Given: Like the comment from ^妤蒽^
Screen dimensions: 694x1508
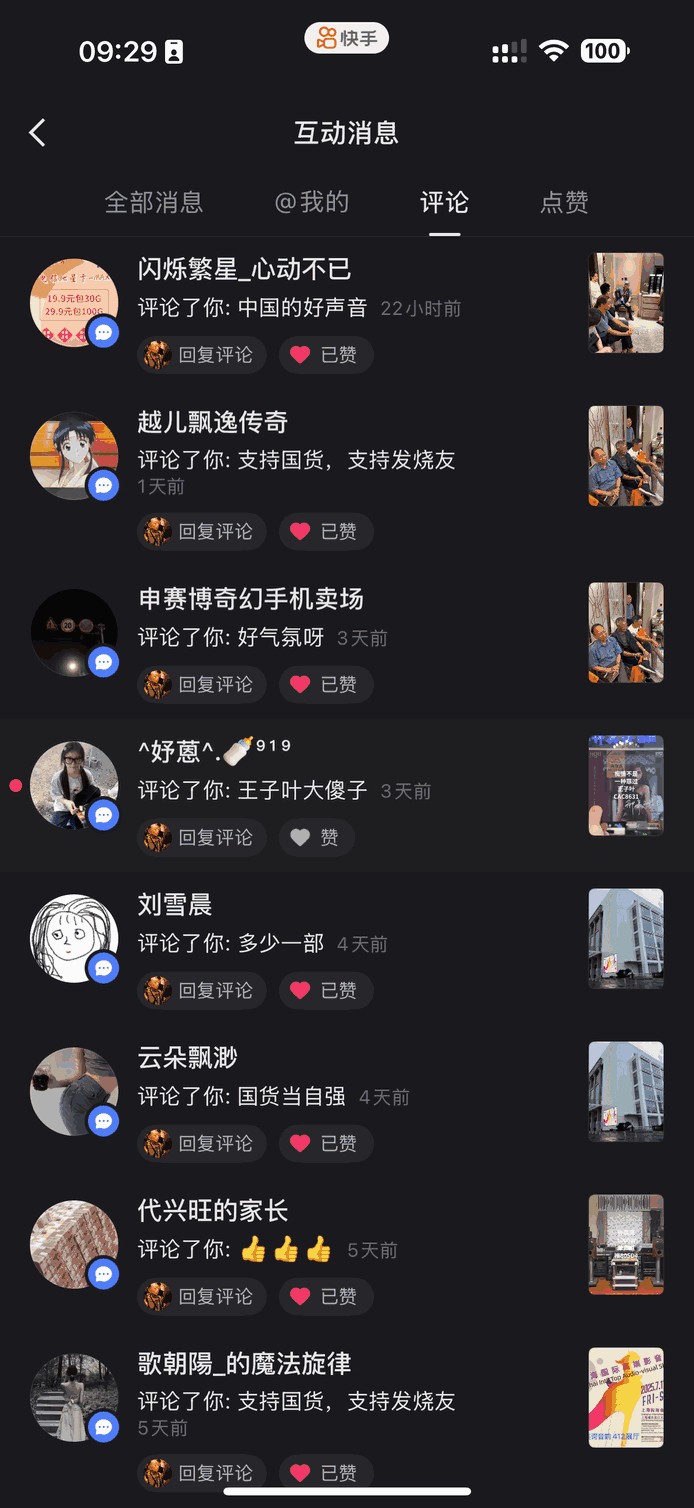Looking at the screenshot, I should tap(315, 838).
